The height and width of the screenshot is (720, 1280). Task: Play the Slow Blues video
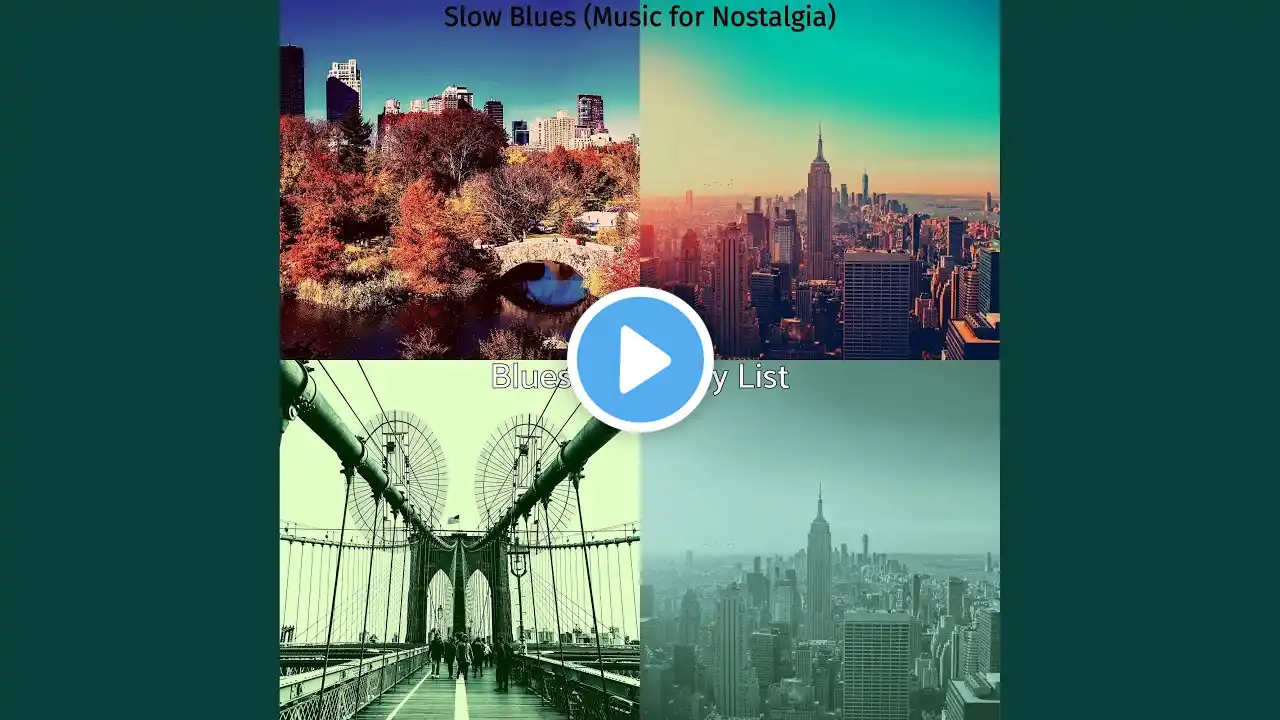(x=640, y=359)
